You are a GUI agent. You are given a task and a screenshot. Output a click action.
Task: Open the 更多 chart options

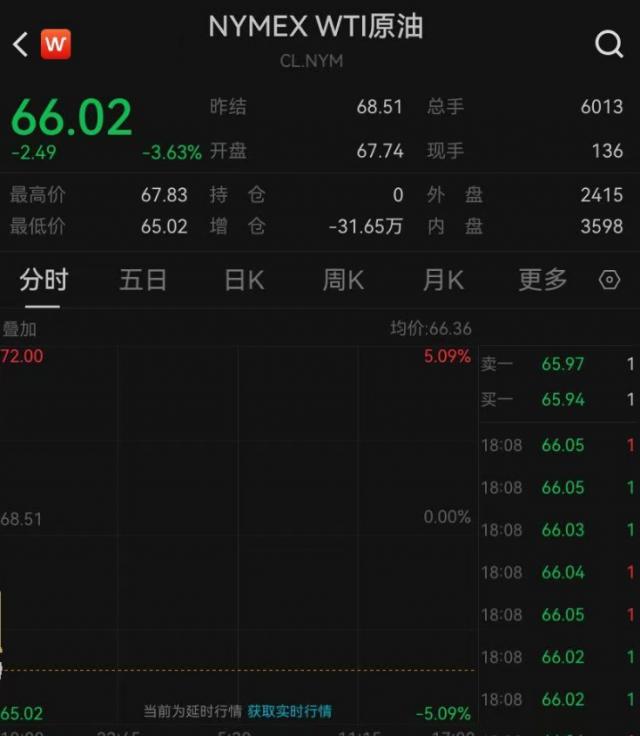pos(542,280)
